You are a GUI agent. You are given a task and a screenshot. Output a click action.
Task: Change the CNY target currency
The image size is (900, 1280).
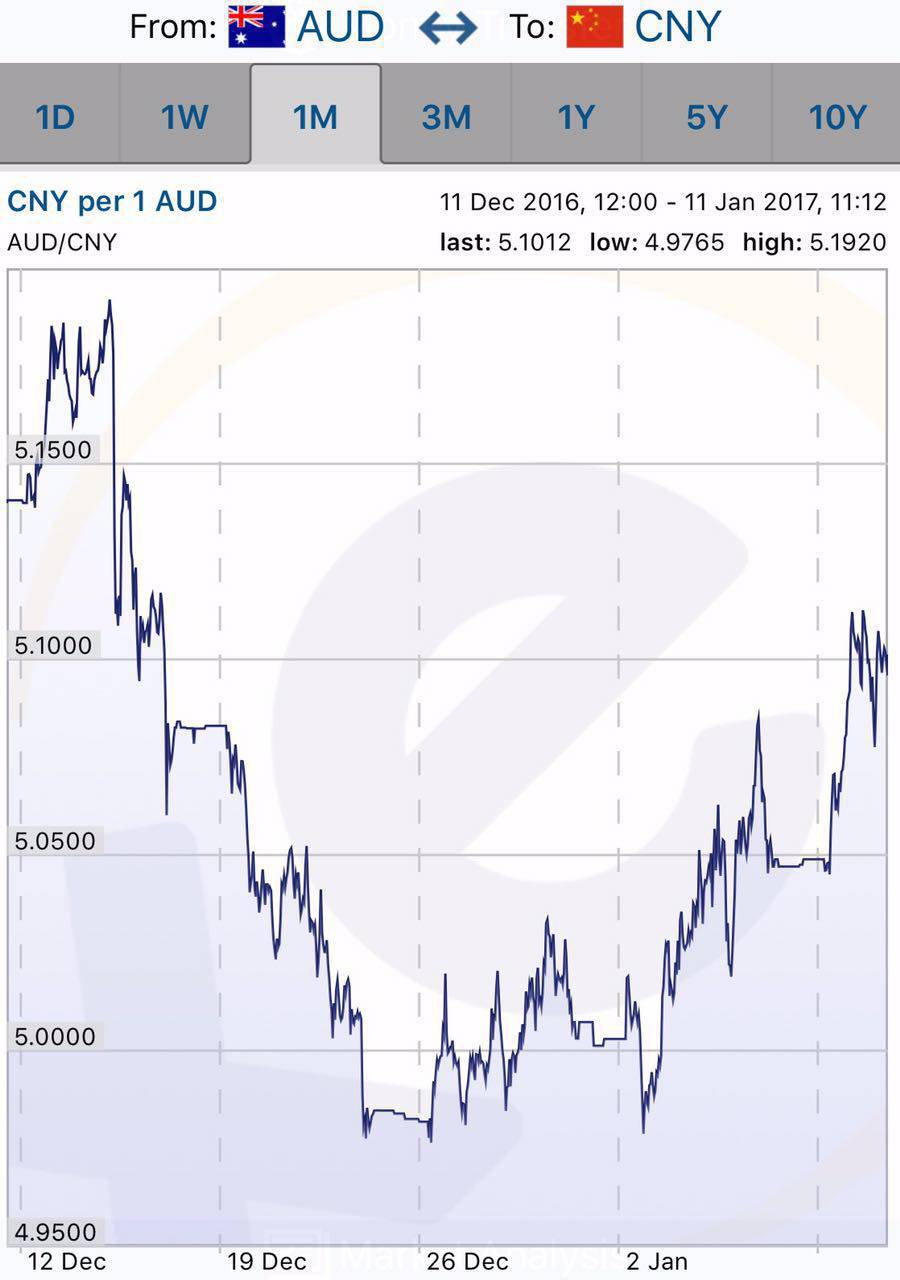click(644, 27)
